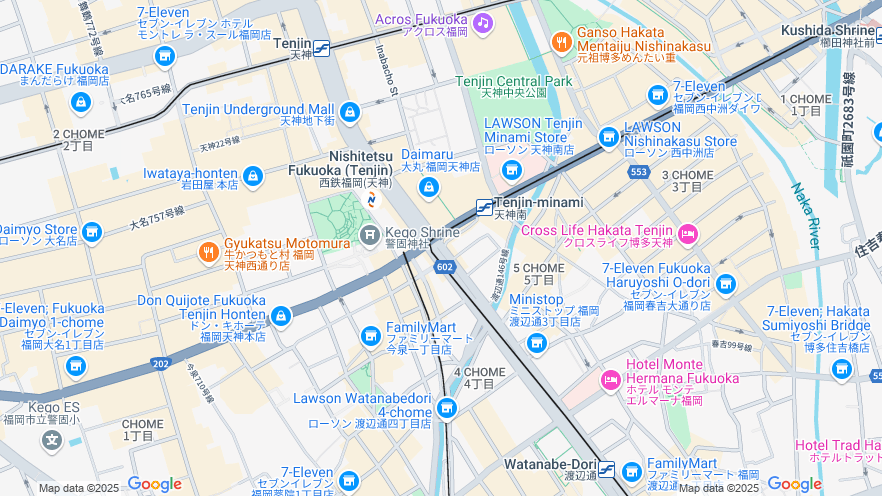This screenshot has height=496, width=882.
Task: Select the Hotel Monte Hermana Fukuoka pin
Action: click(x=610, y=380)
